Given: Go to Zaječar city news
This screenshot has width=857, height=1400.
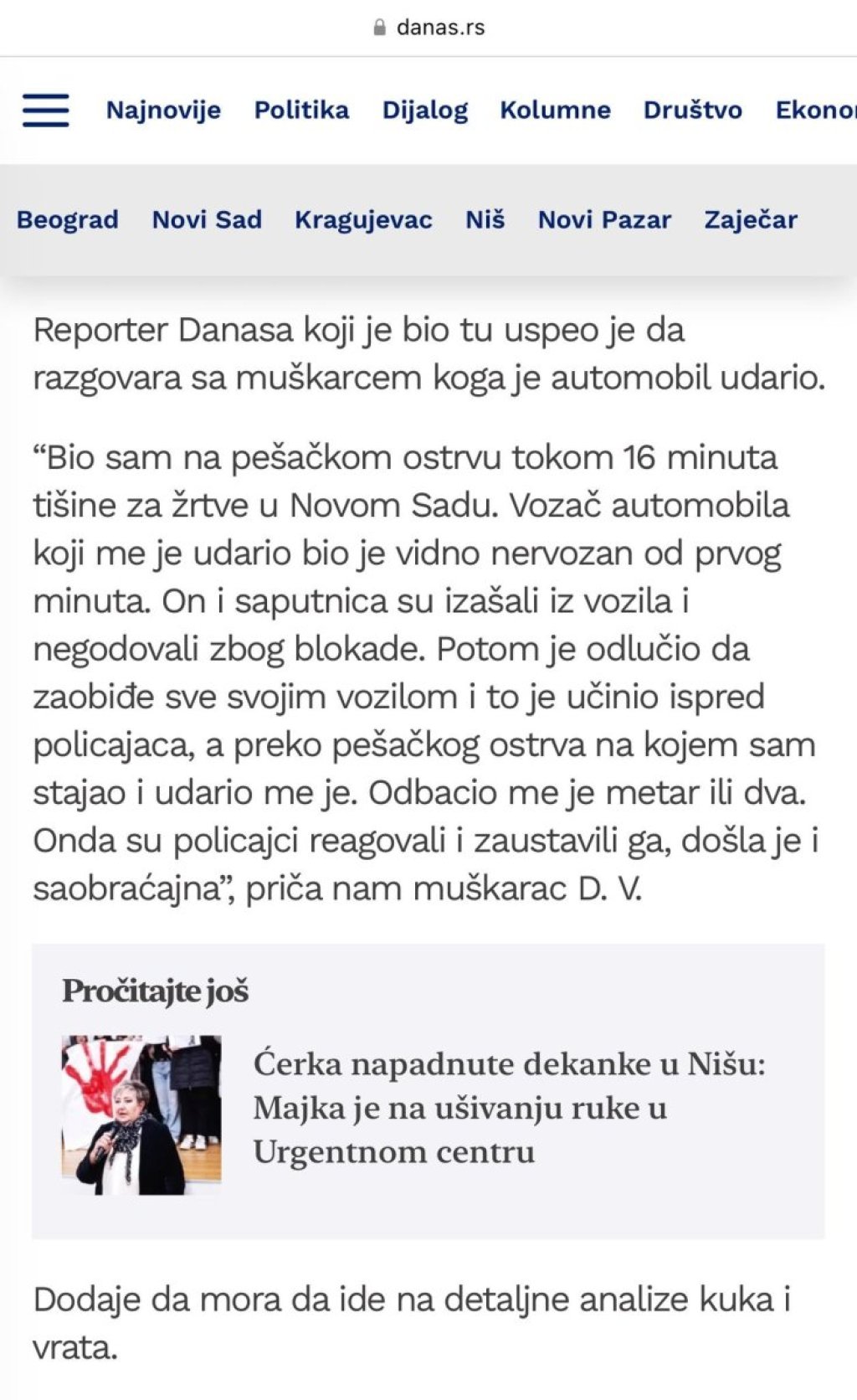Looking at the screenshot, I should click(x=750, y=219).
